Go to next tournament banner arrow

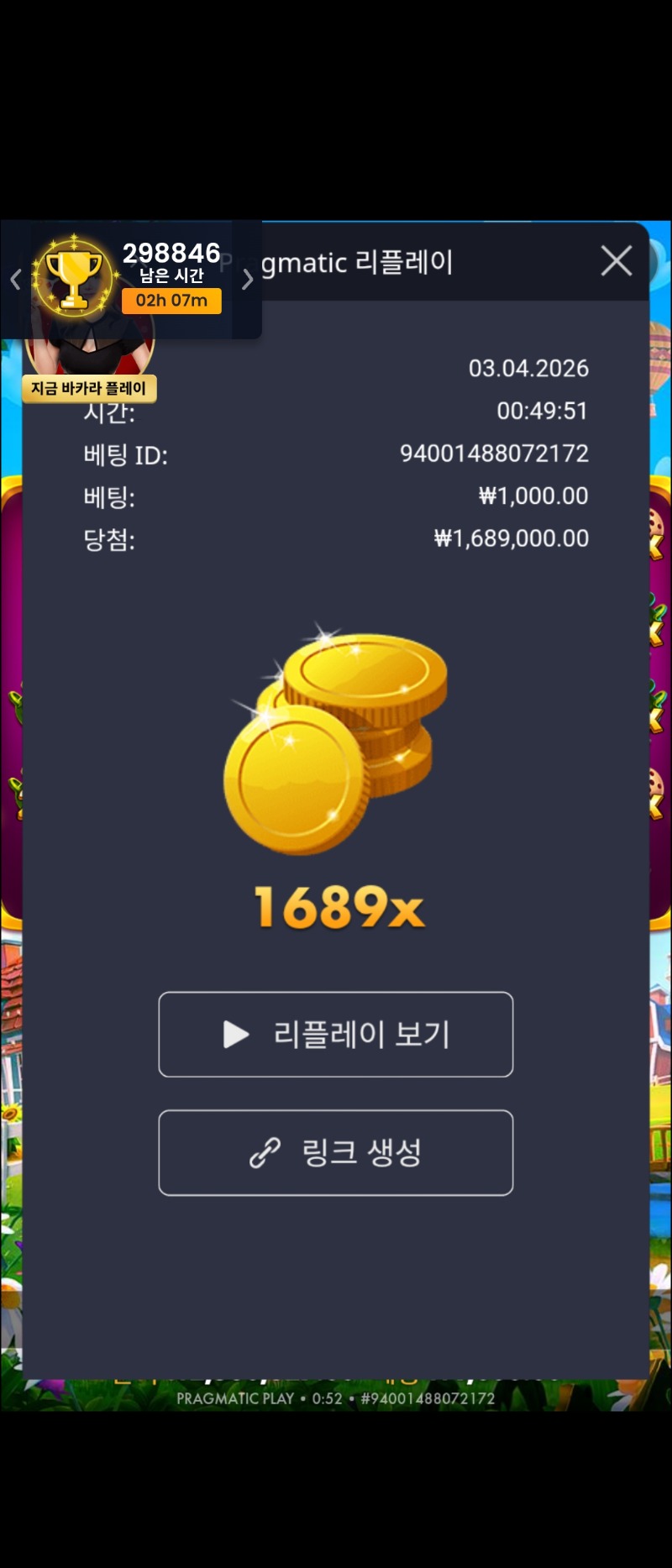click(247, 280)
